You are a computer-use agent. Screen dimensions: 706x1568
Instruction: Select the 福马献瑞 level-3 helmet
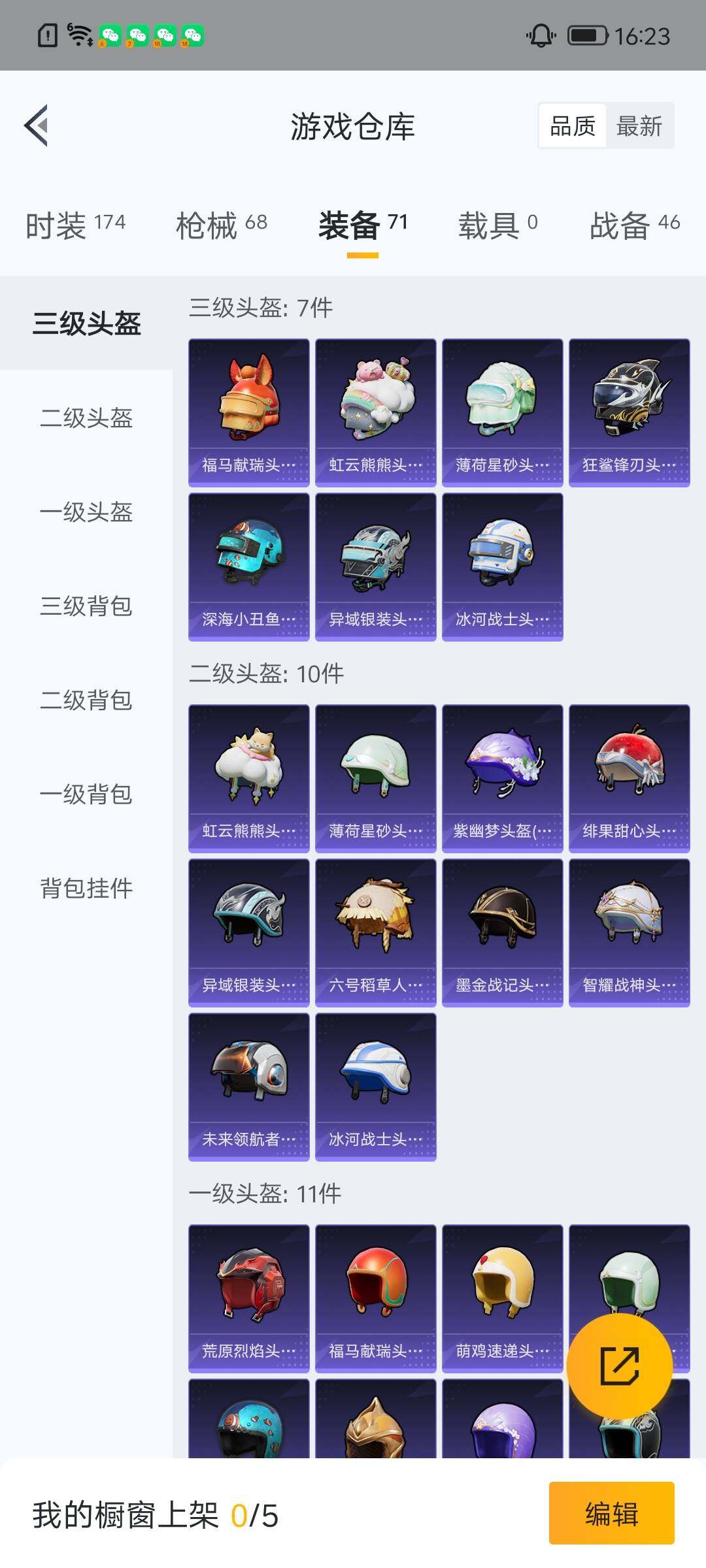click(248, 405)
